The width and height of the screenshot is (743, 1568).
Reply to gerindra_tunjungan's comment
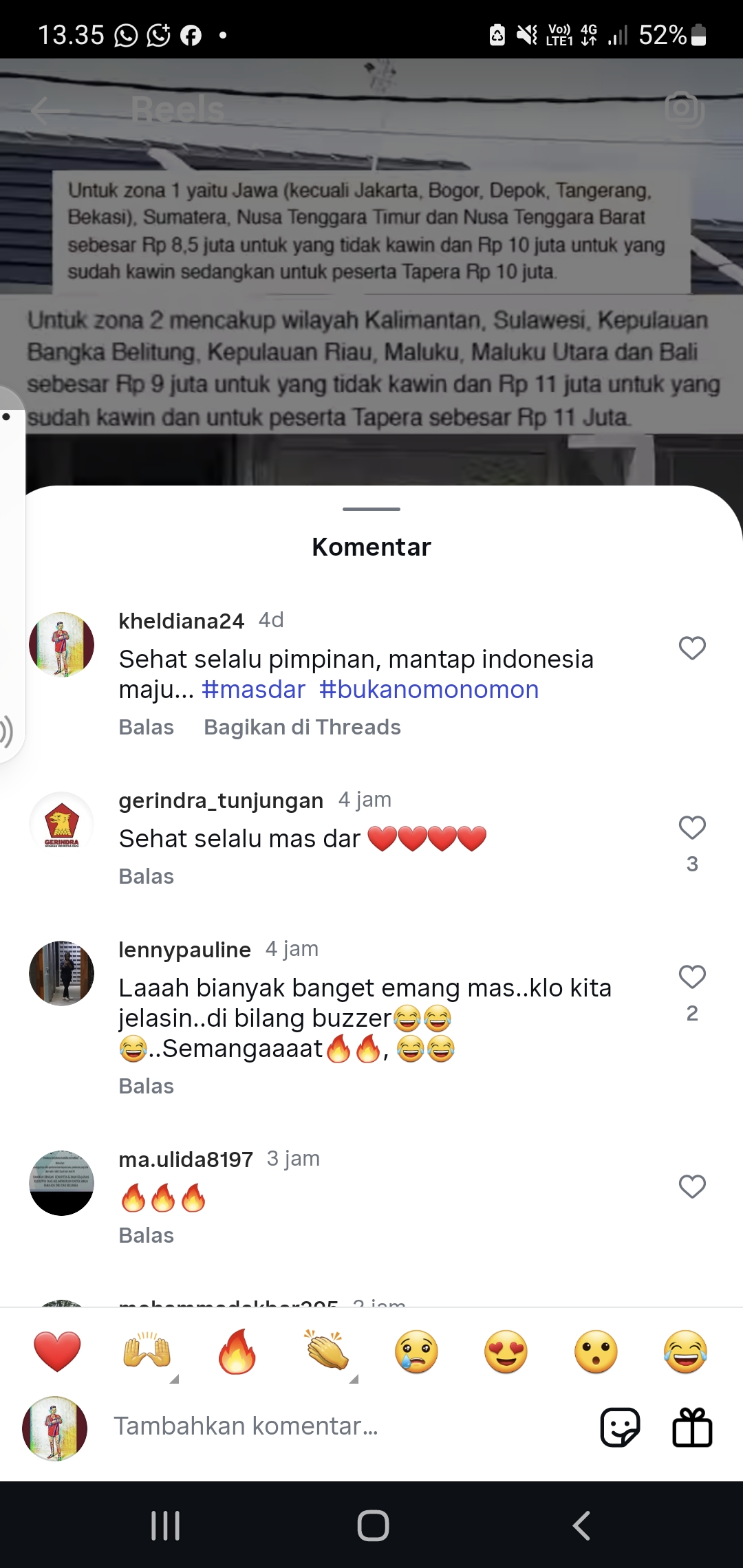click(x=147, y=876)
